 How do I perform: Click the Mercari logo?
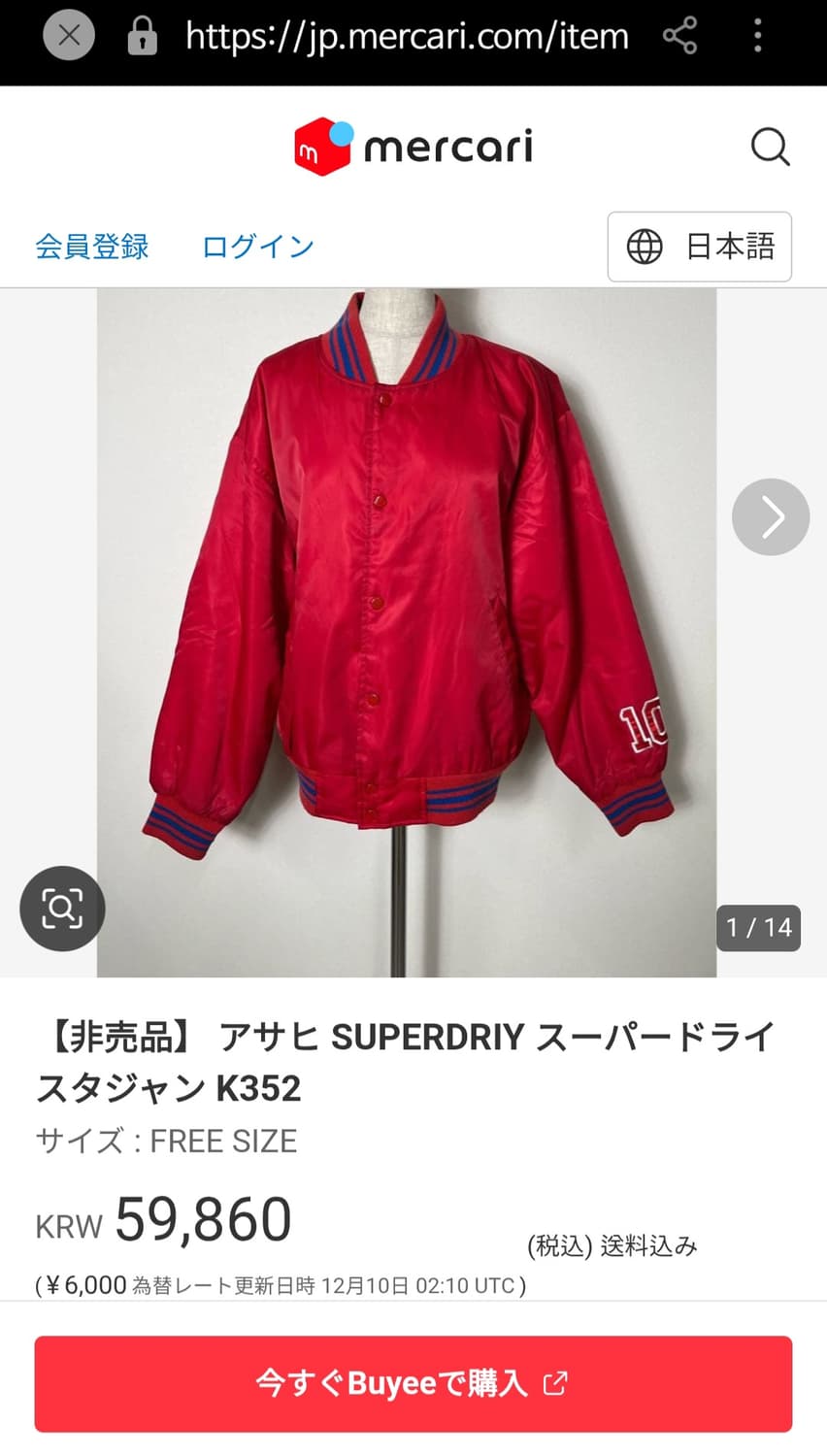coord(413,147)
